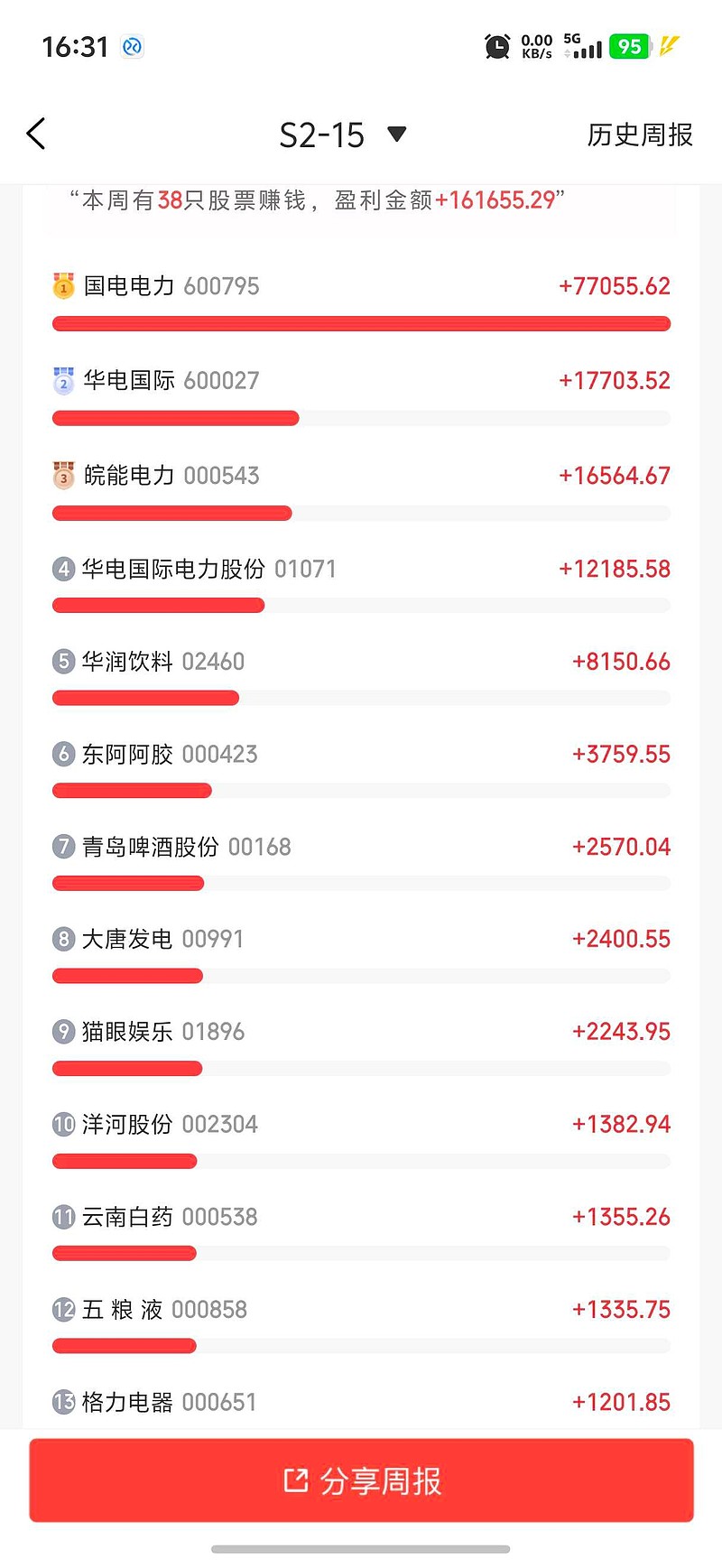Tap the bronze medal icon beside 皖能电力
Screen dimensions: 722x1568
[x=62, y=475]
